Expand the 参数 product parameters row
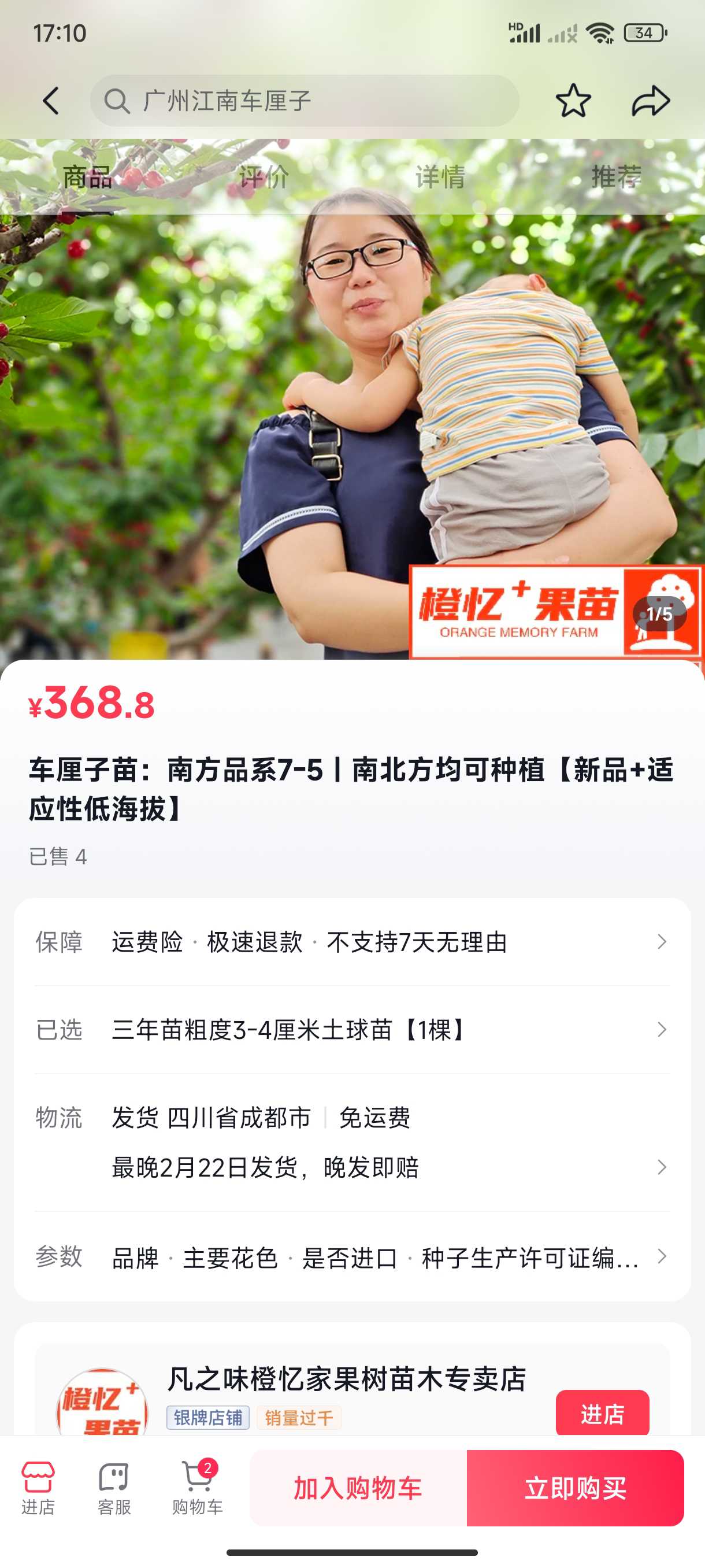Screen dimensions: 705x1568 click(352, 1256)
